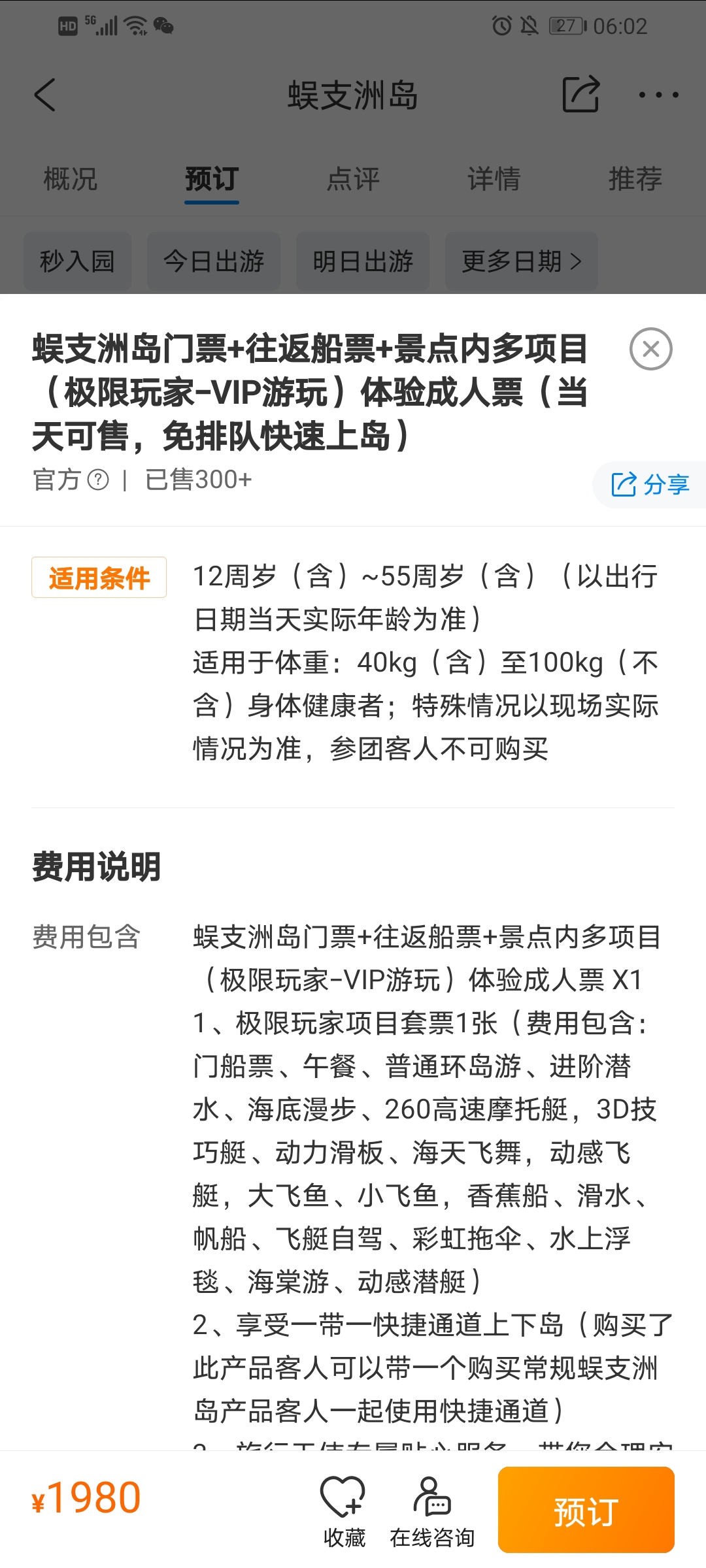Switch to the 概况 tab
Screen dimensions: 706x1568
[71, 179]
